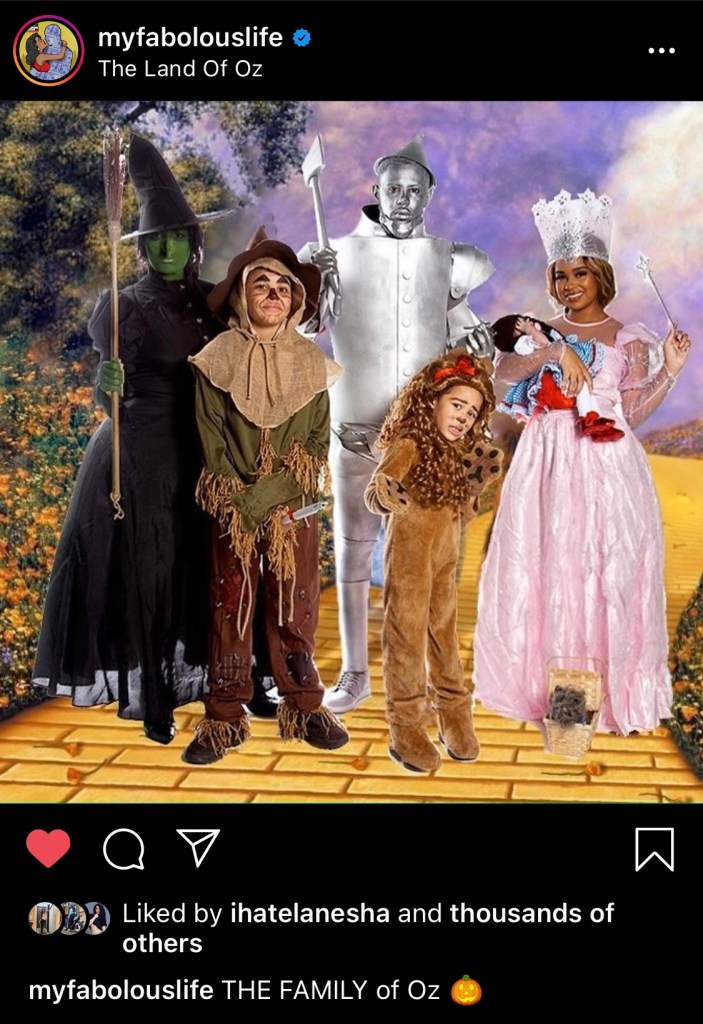Open myfabolouslife username in the caption
Screen dimensions: 703x1024
(x=121, y=991)
